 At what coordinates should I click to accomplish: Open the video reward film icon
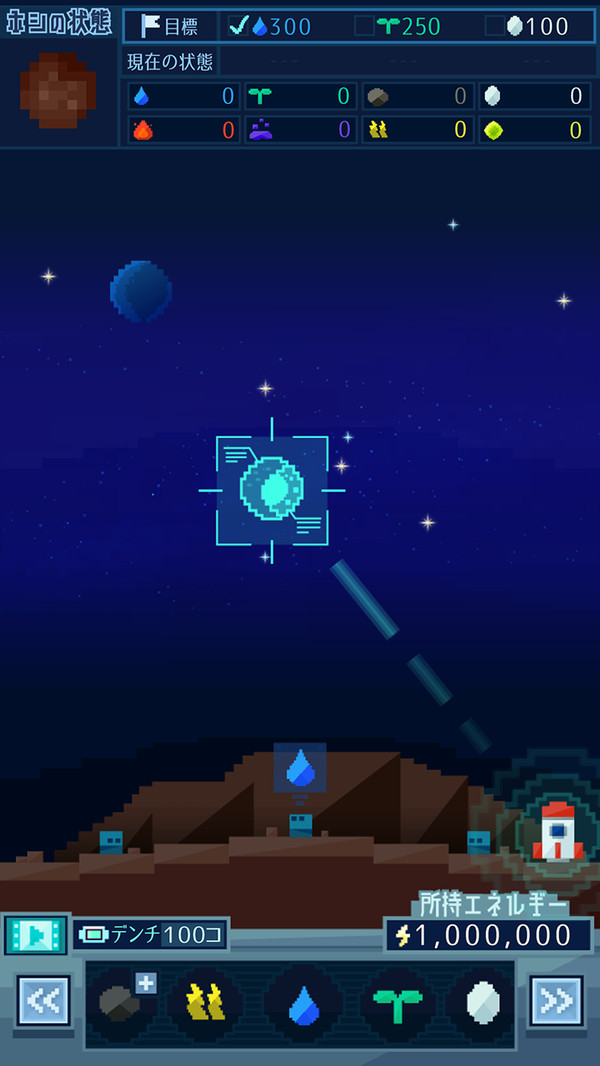[35, 935]
